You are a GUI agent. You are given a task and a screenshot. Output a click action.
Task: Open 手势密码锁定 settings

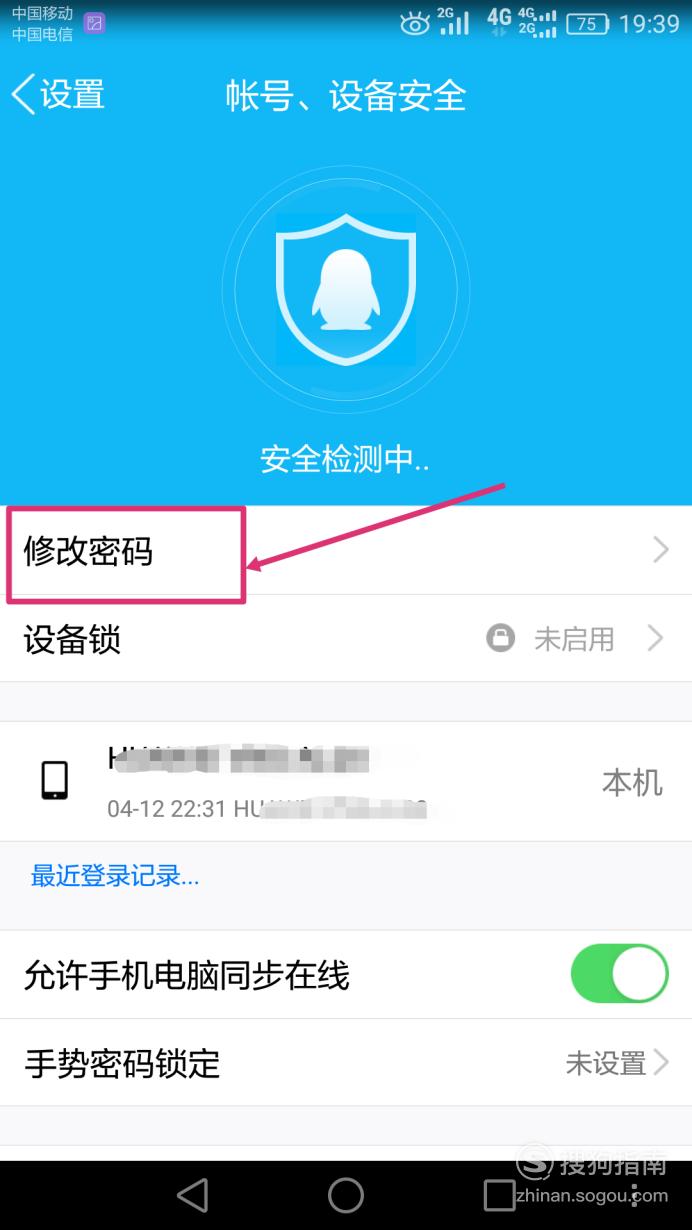tap(345, 1063)
